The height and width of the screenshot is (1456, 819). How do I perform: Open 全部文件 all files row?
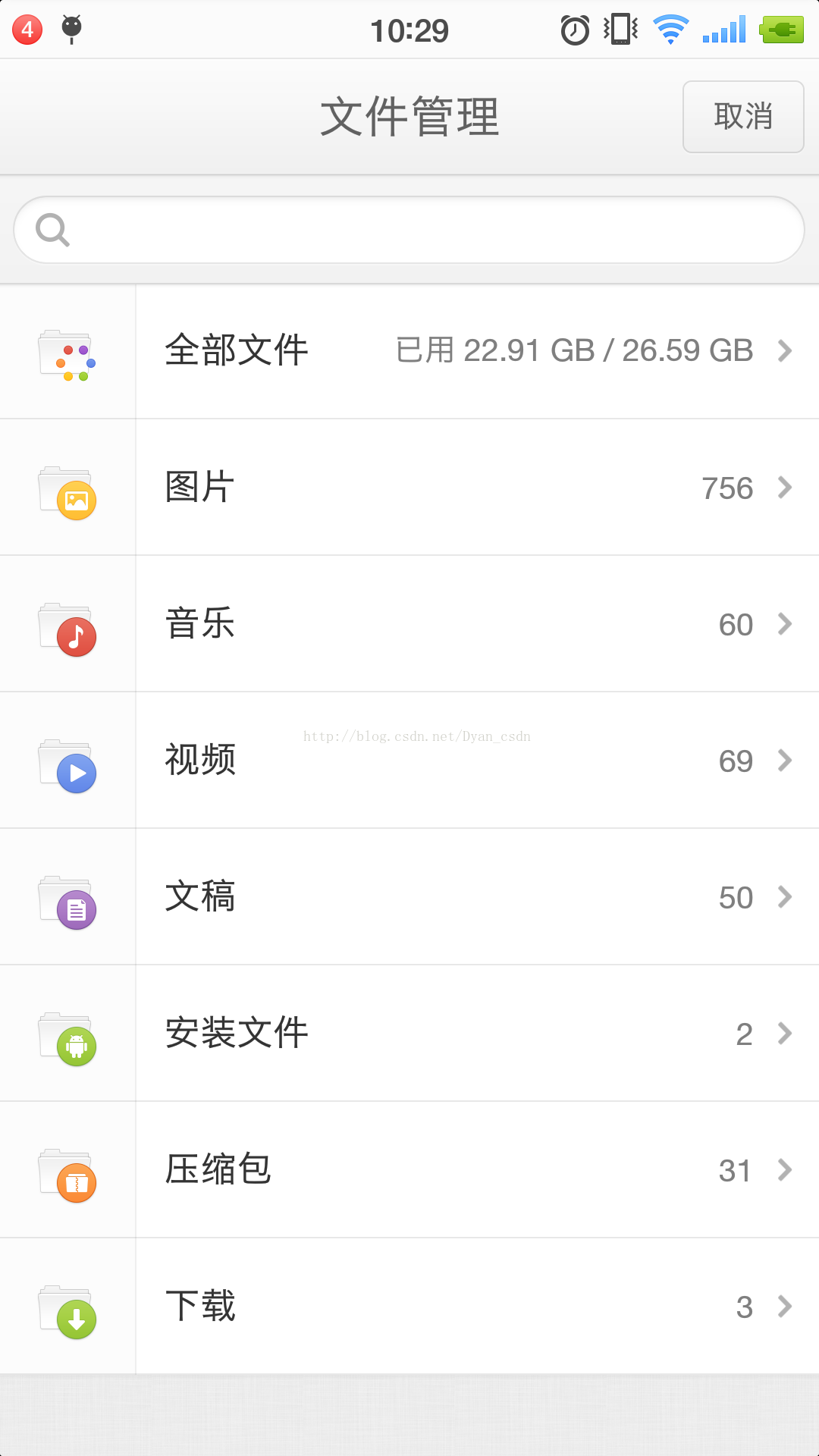point(409,351)
